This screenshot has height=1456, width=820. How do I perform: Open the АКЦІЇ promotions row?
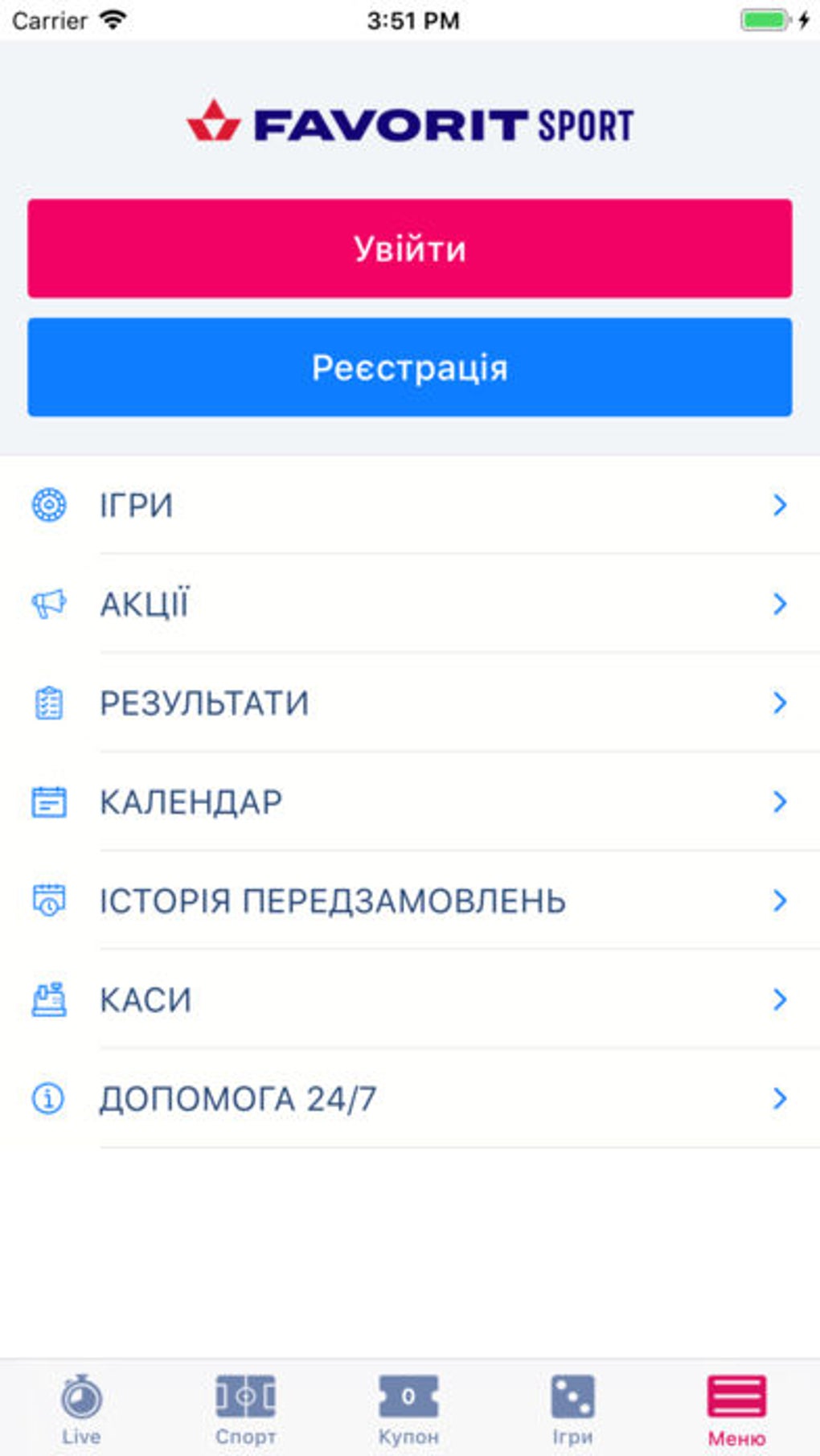pos(410,604)
